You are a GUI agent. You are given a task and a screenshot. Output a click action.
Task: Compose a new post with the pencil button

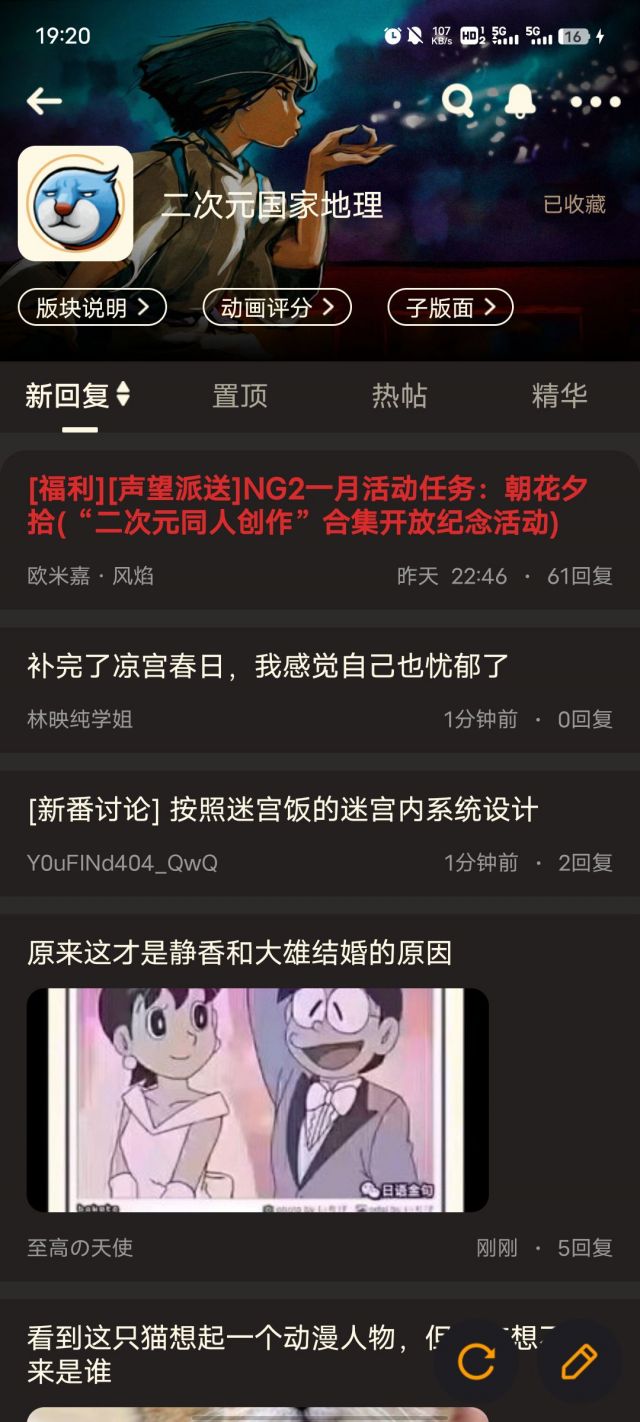tap(579, 1361)
